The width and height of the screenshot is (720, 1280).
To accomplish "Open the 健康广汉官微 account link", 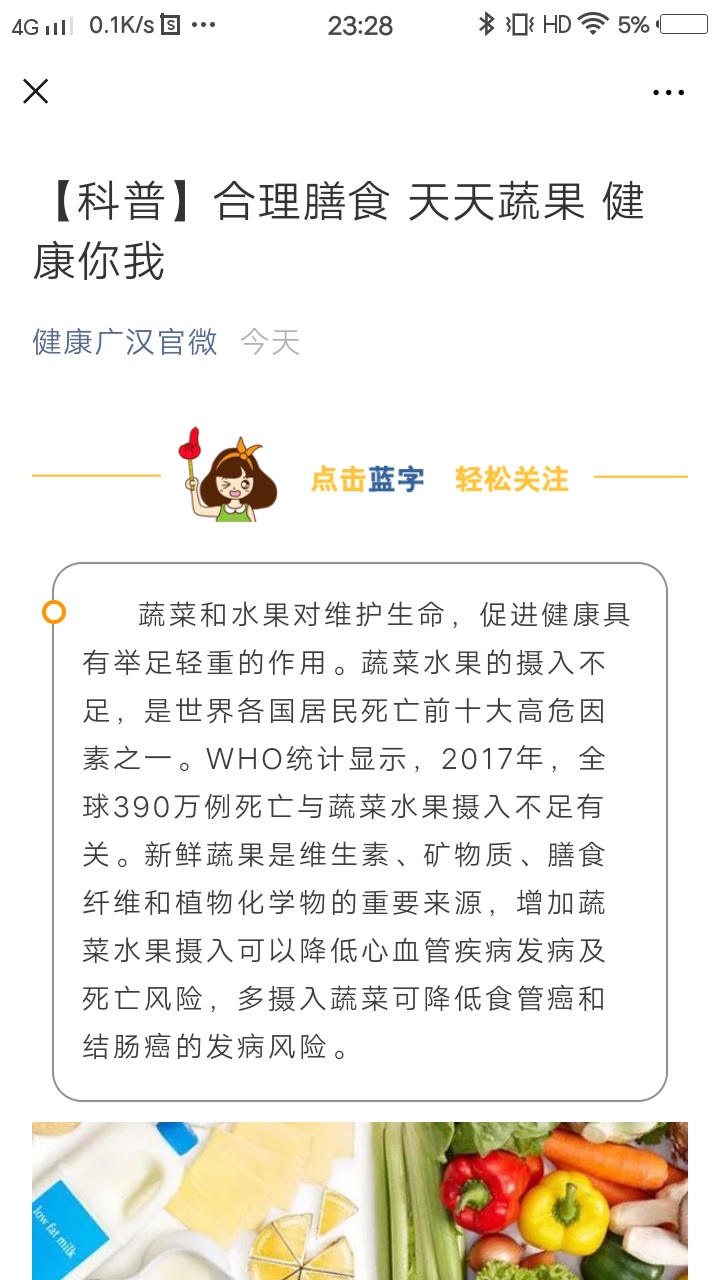I will 125,342.
